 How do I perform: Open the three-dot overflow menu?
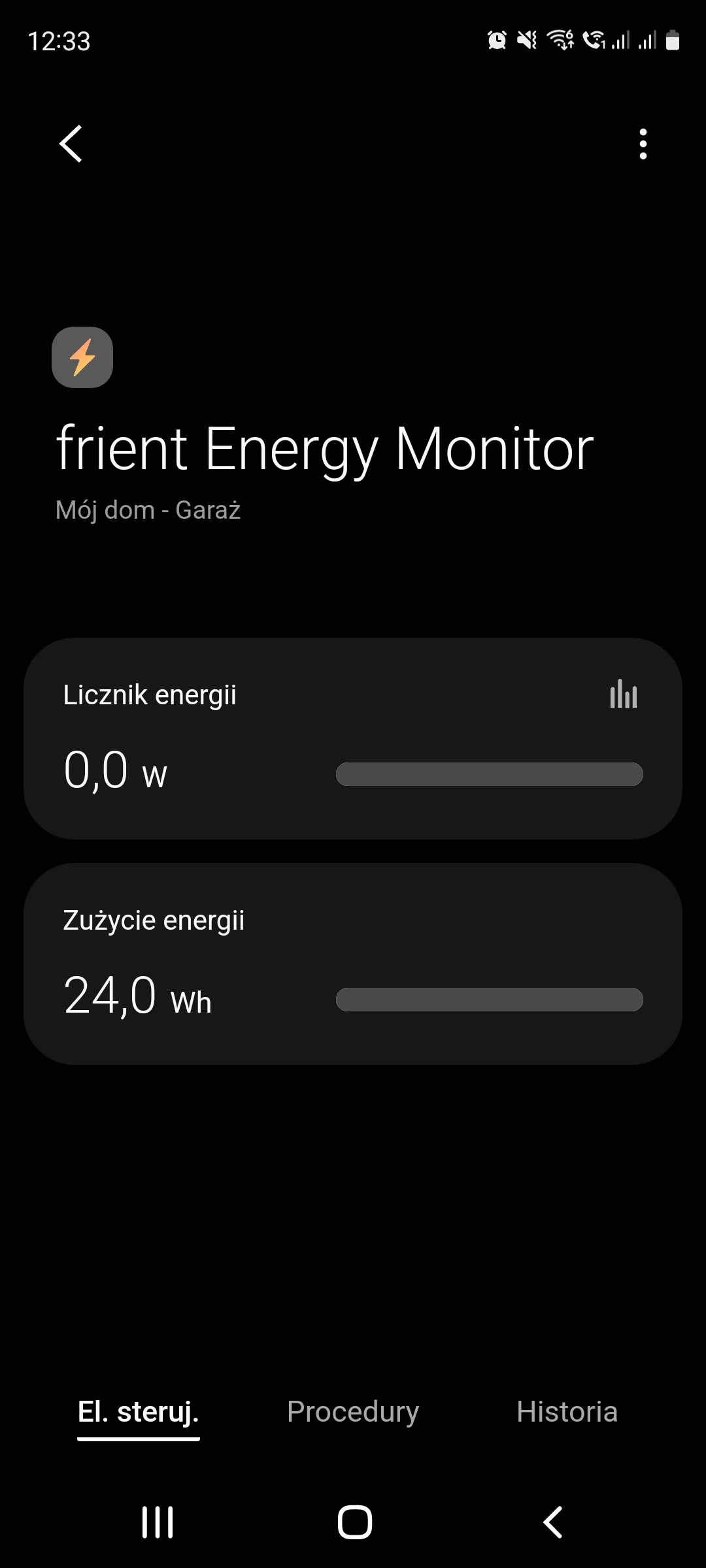pos(643,144)
